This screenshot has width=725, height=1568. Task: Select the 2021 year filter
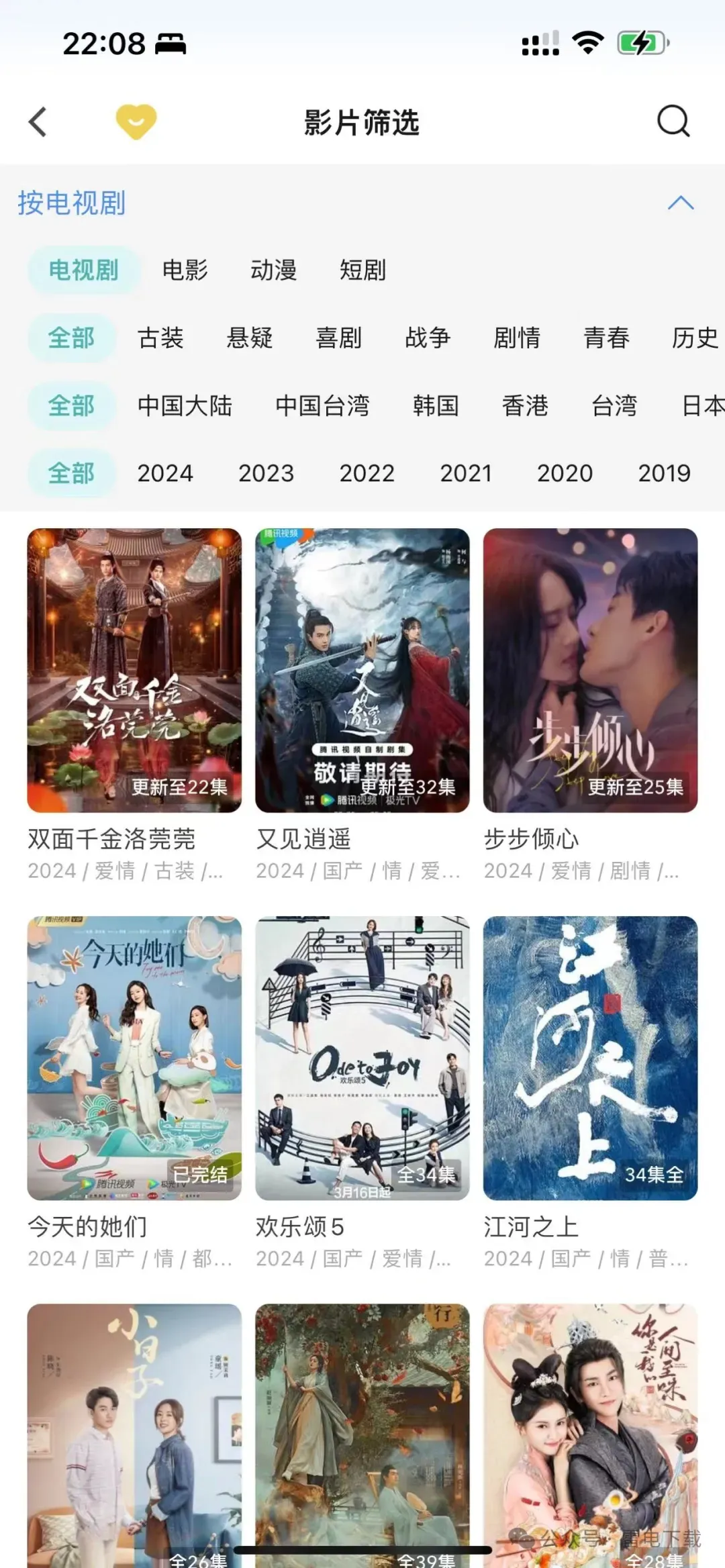(465, 474)
